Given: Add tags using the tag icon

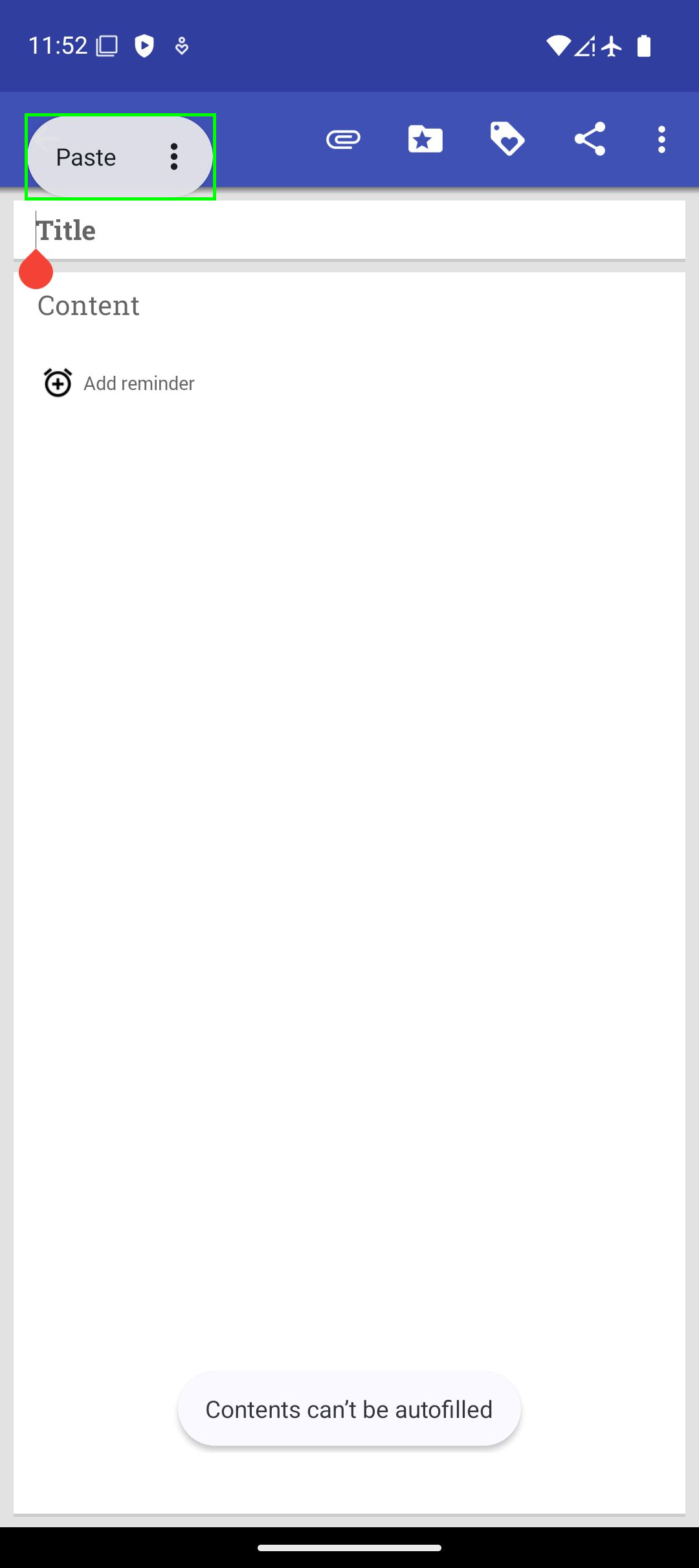Looking at the screenshot, I should click(507, 139).
